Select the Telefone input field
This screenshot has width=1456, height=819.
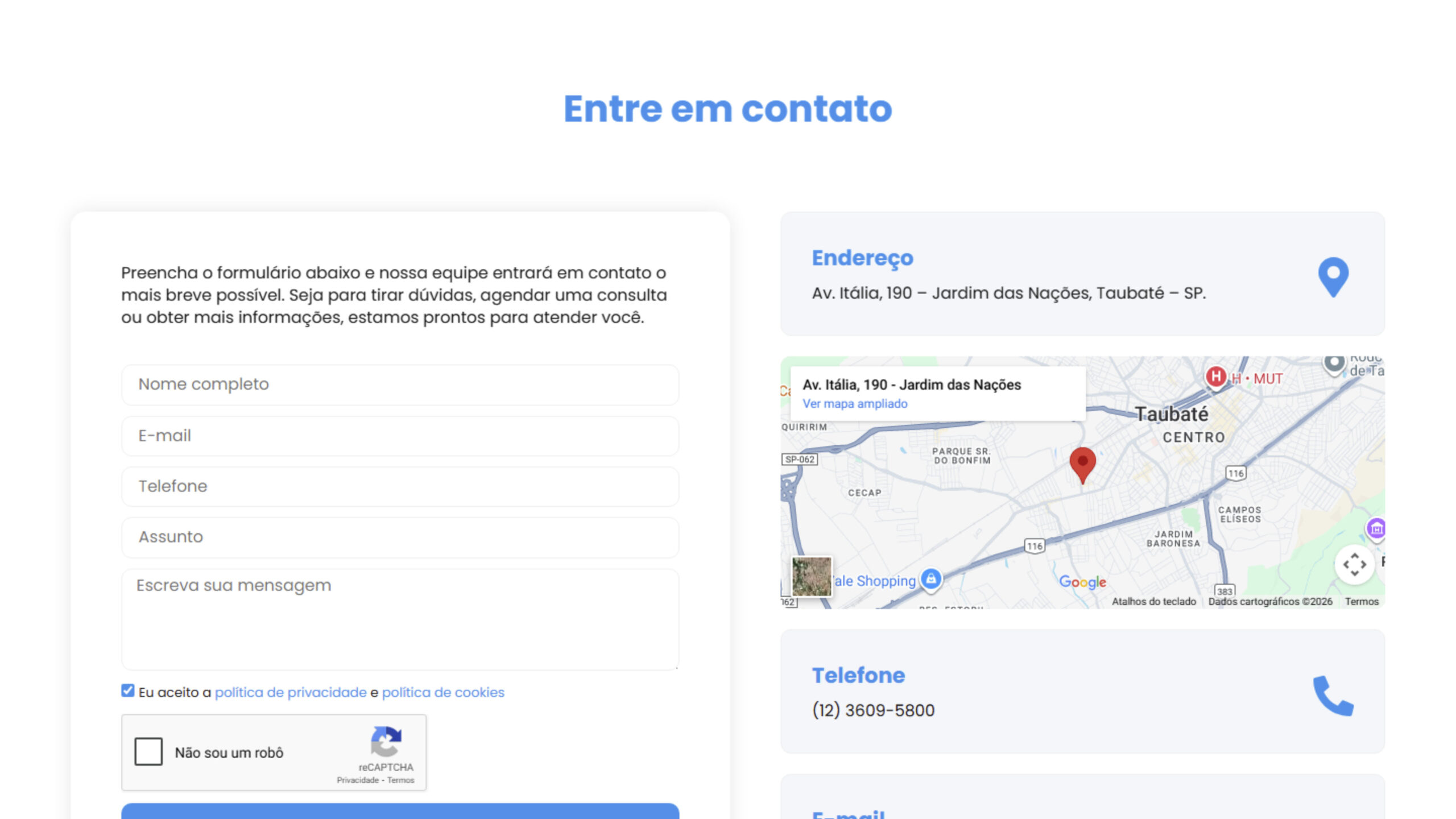tap(400, 486)
